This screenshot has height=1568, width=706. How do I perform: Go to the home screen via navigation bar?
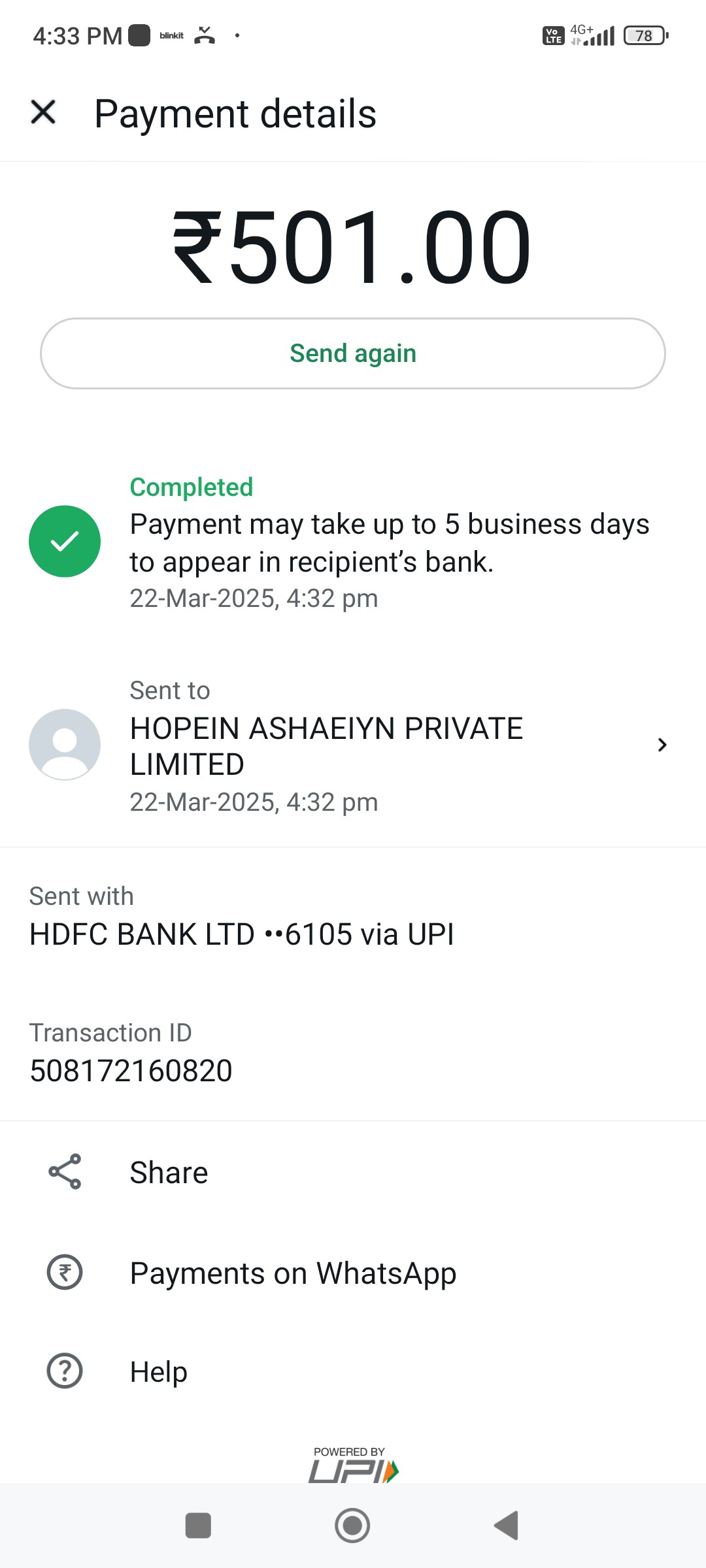(352, 1526)
